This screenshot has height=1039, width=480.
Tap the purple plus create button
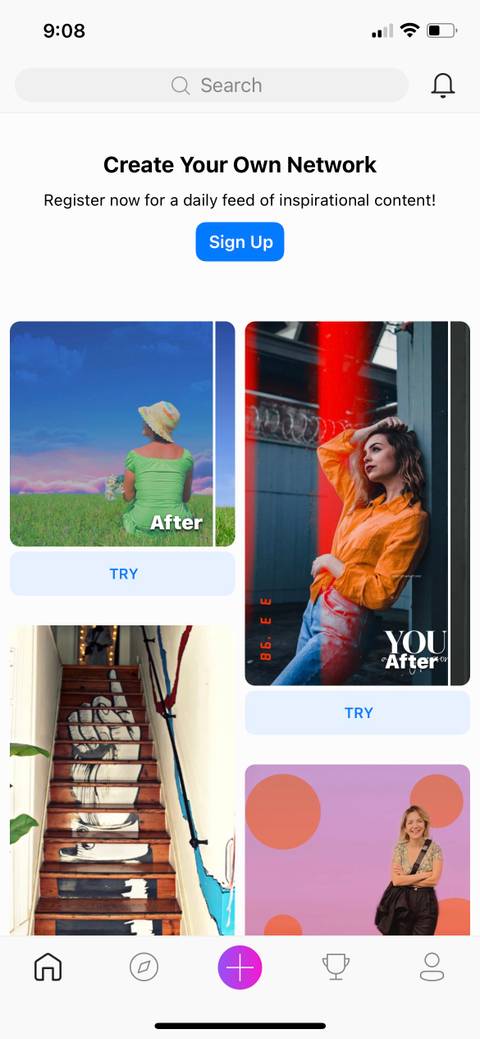point(240,967)
